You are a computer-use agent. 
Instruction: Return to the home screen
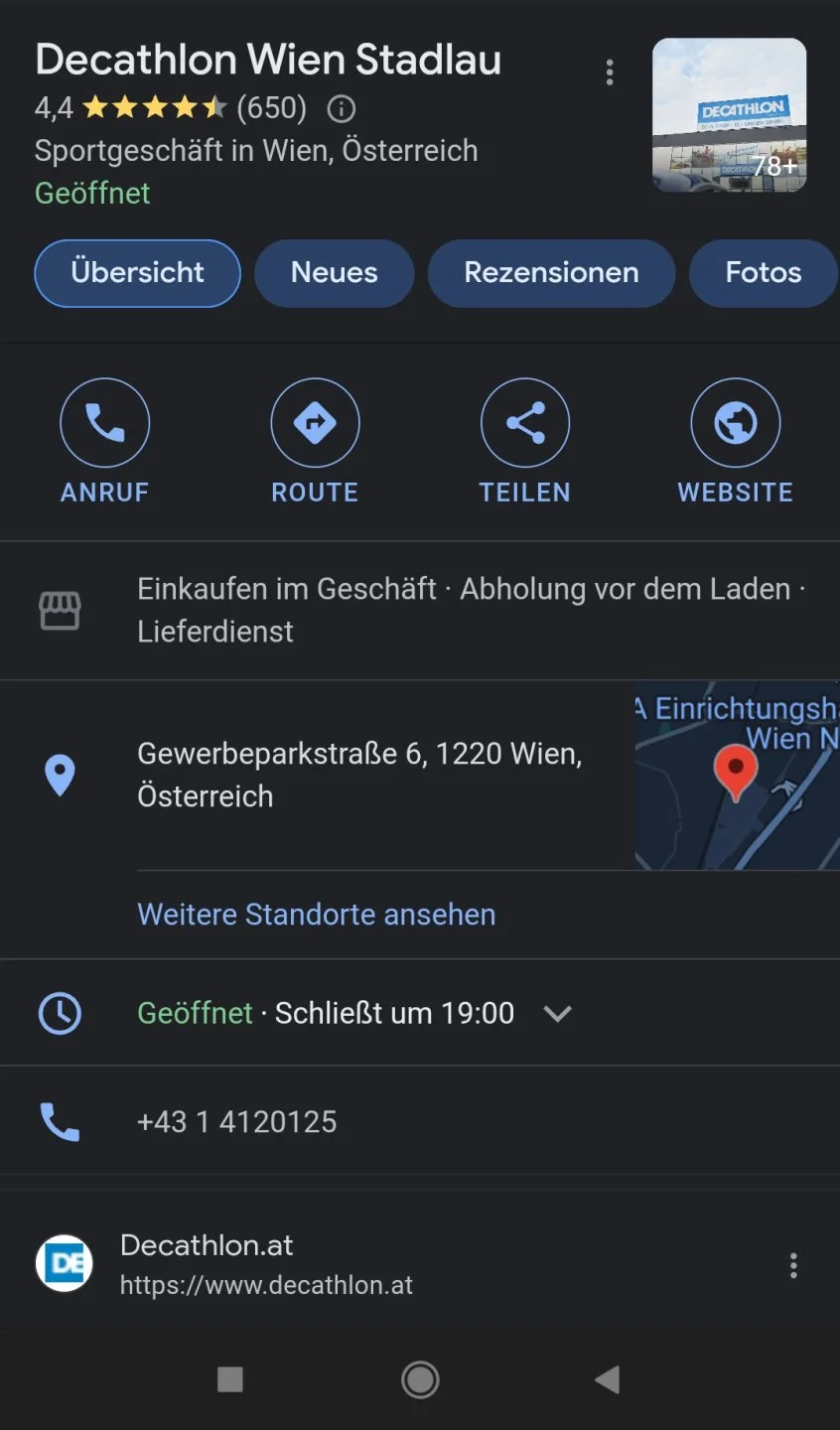420,1379
